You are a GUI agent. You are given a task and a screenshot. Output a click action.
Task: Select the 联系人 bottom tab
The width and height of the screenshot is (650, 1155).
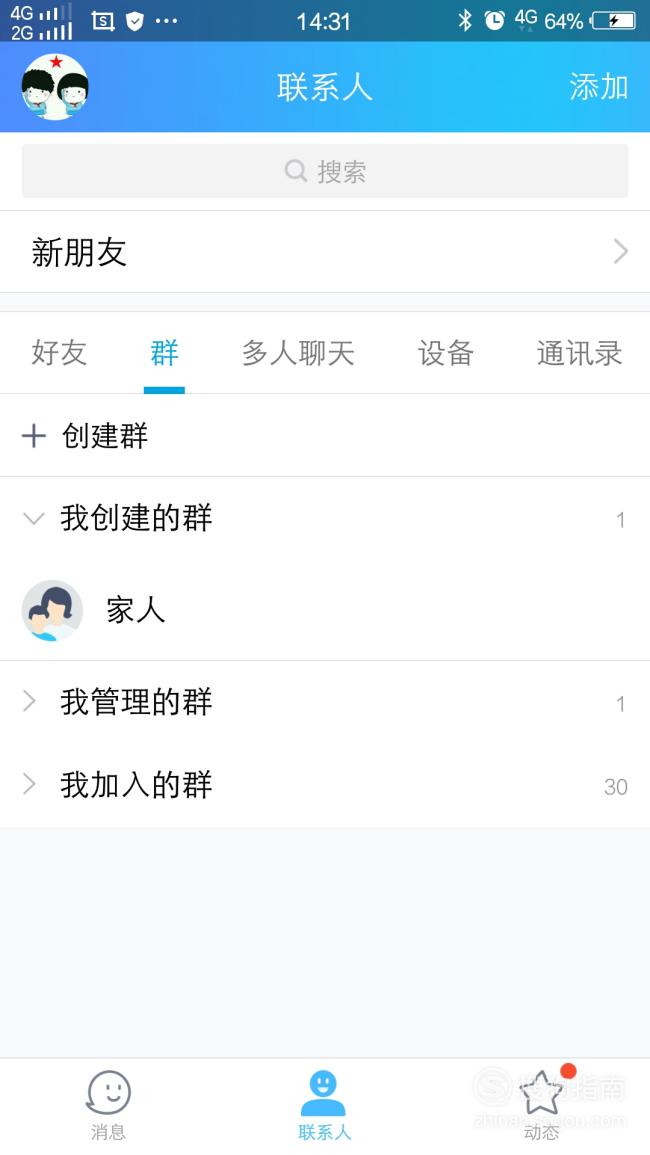coord(324,1105)
